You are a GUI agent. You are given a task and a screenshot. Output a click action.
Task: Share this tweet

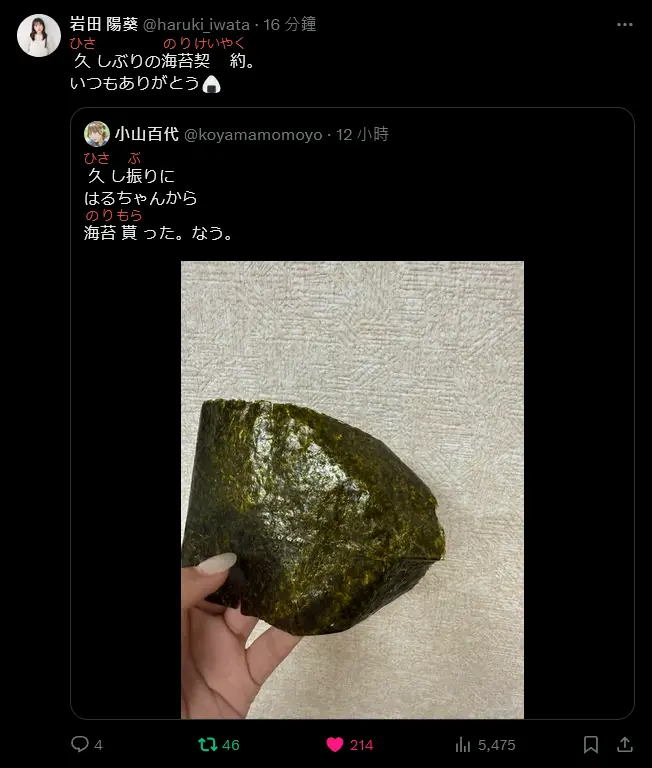coord(624,744)
